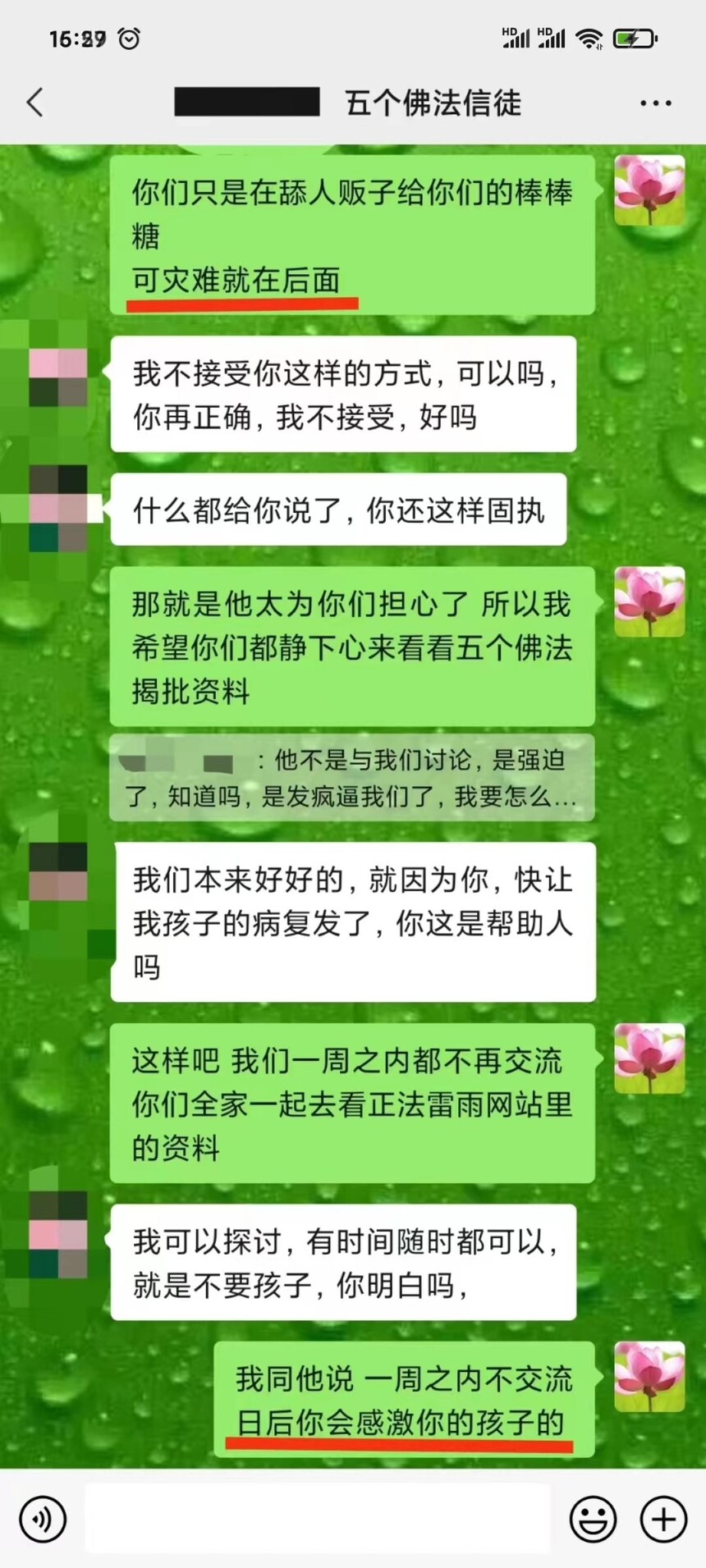Tap the lotus avatar beside 正法雷雨网站 message
Viewport: 706px width, 1568px height.
pos(650,1058)
